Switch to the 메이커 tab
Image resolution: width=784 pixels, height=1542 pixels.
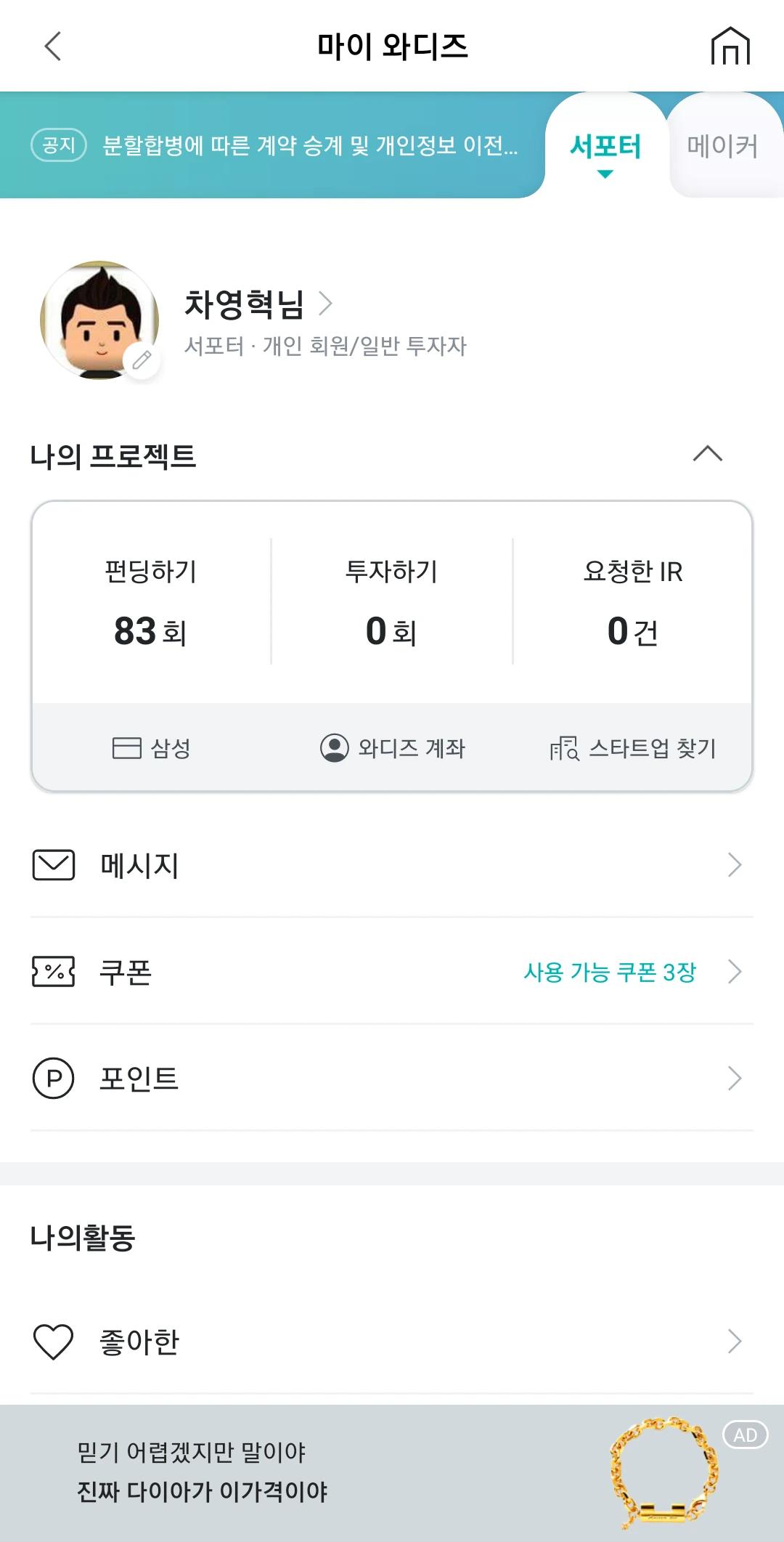click(723, 147)
